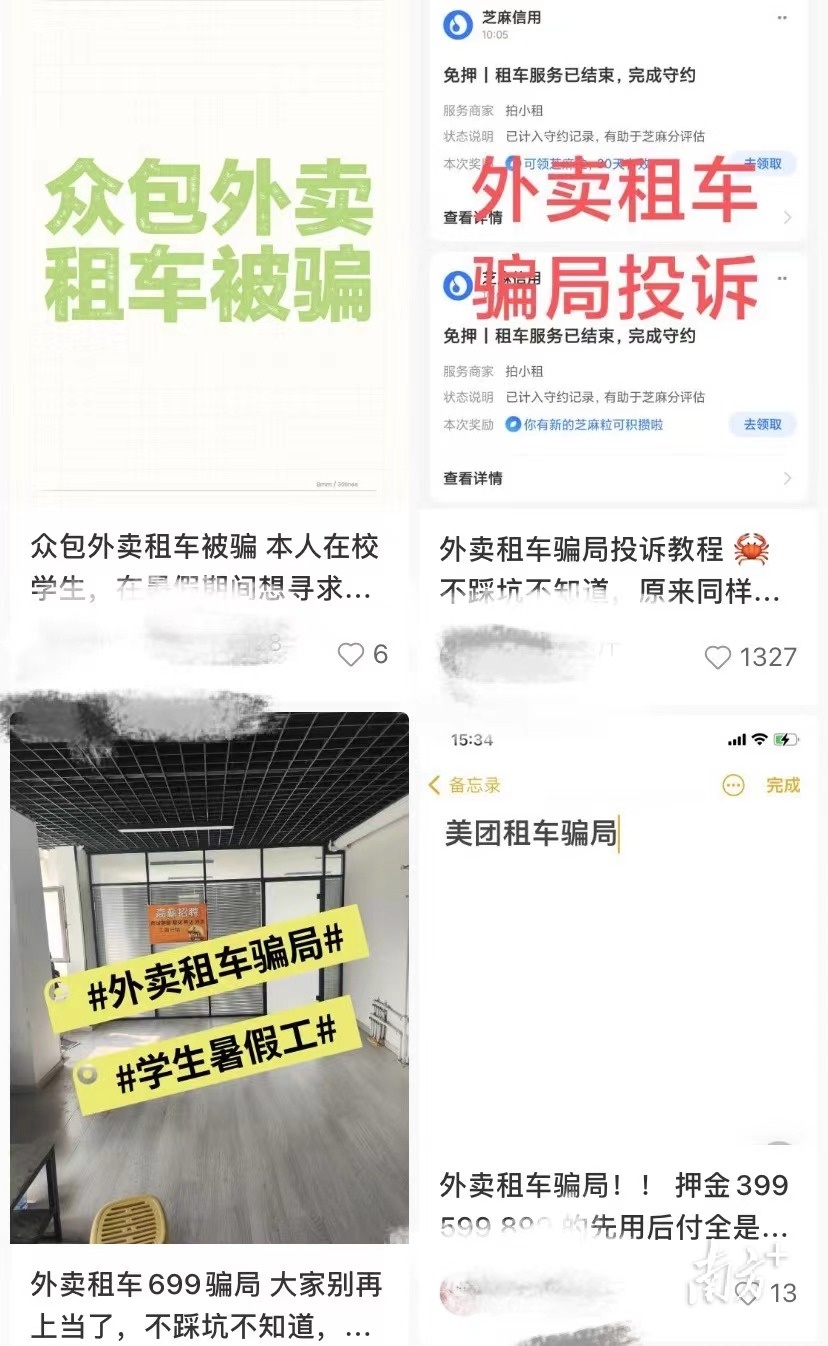This screenshot has height=1346, width=828.
Task: Like the 押金399 post with 13 likes
Action: 748,1293
